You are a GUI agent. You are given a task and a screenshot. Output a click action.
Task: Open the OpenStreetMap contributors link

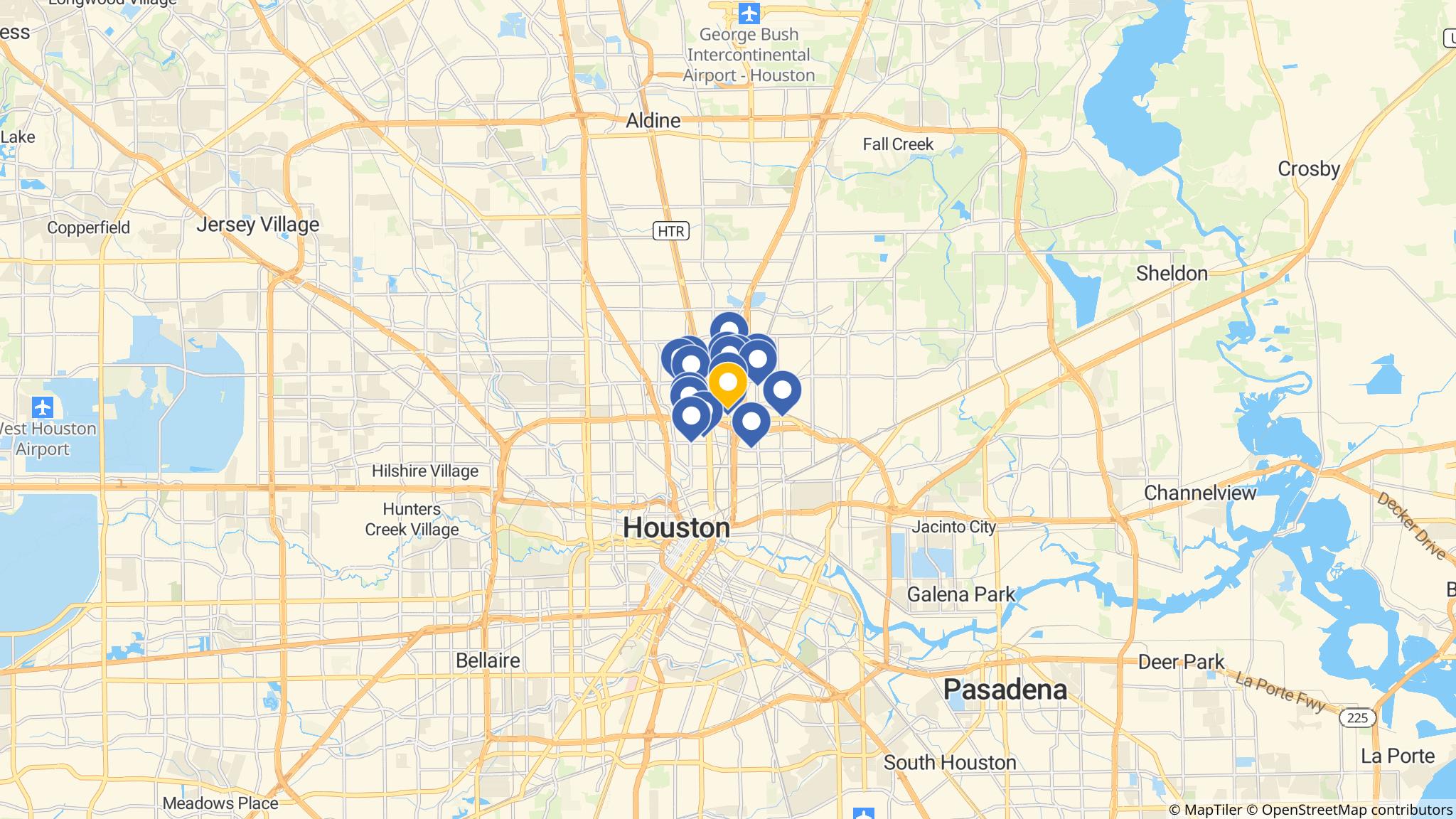(1347, 810)
